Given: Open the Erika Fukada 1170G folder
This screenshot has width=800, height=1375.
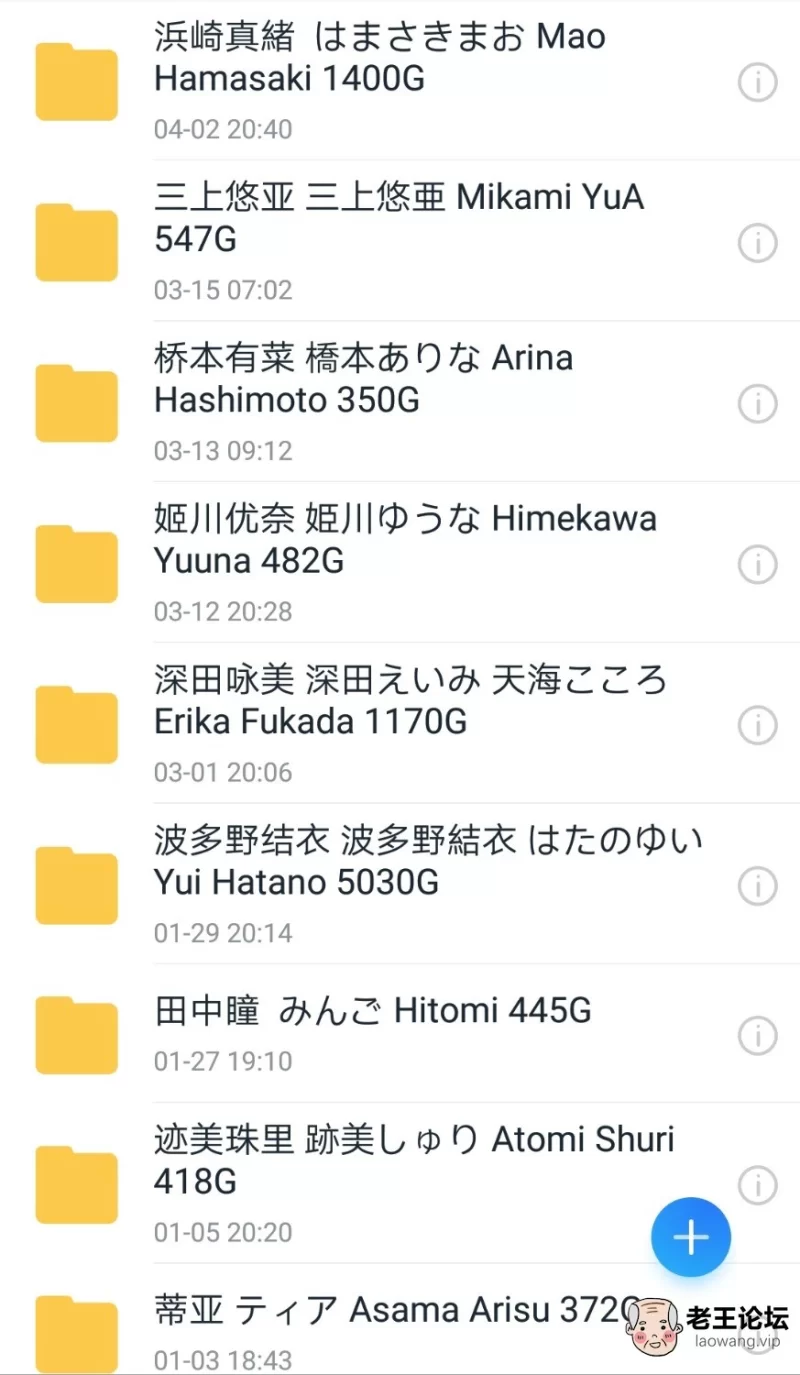Looking at the screenshot, I should 400,724.
